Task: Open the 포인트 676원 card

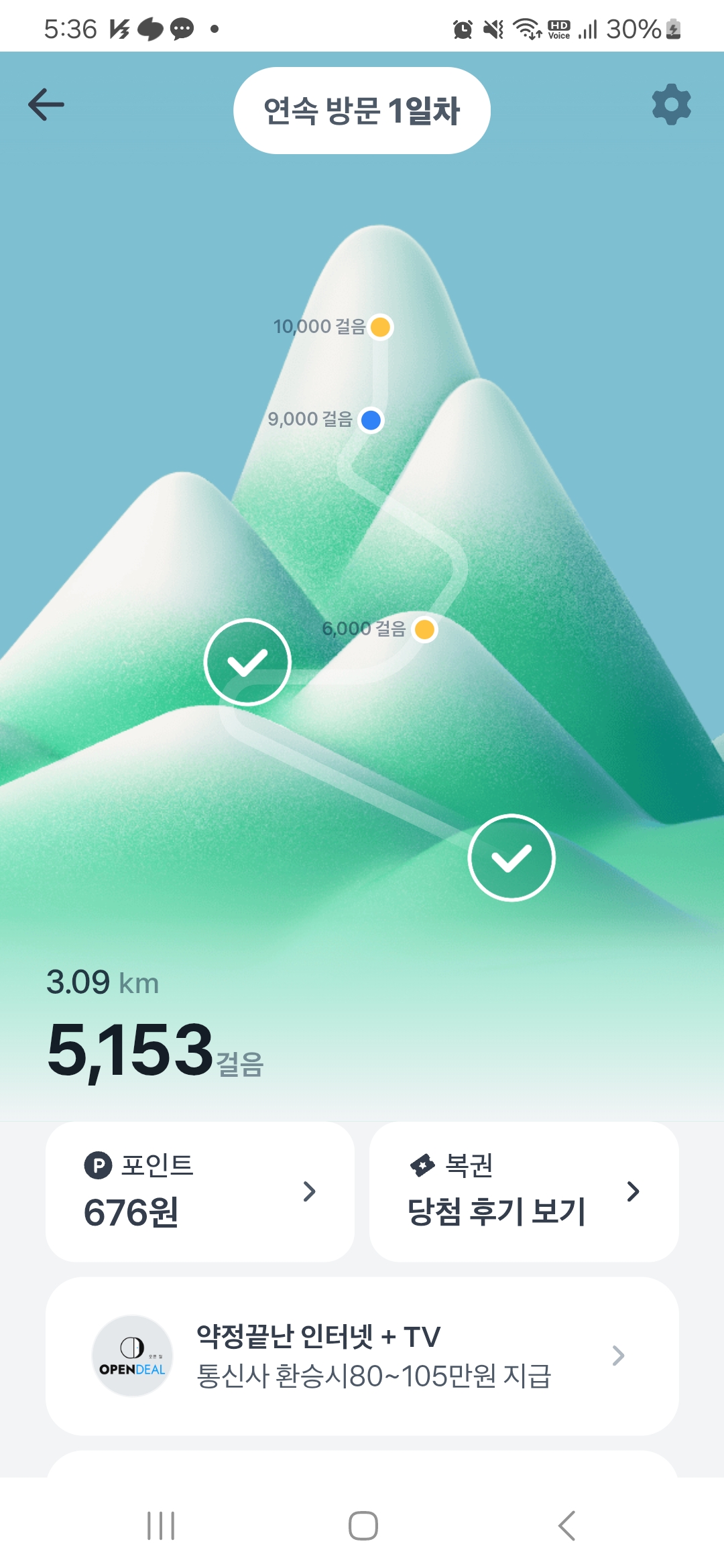Action: pos(200,1191)
